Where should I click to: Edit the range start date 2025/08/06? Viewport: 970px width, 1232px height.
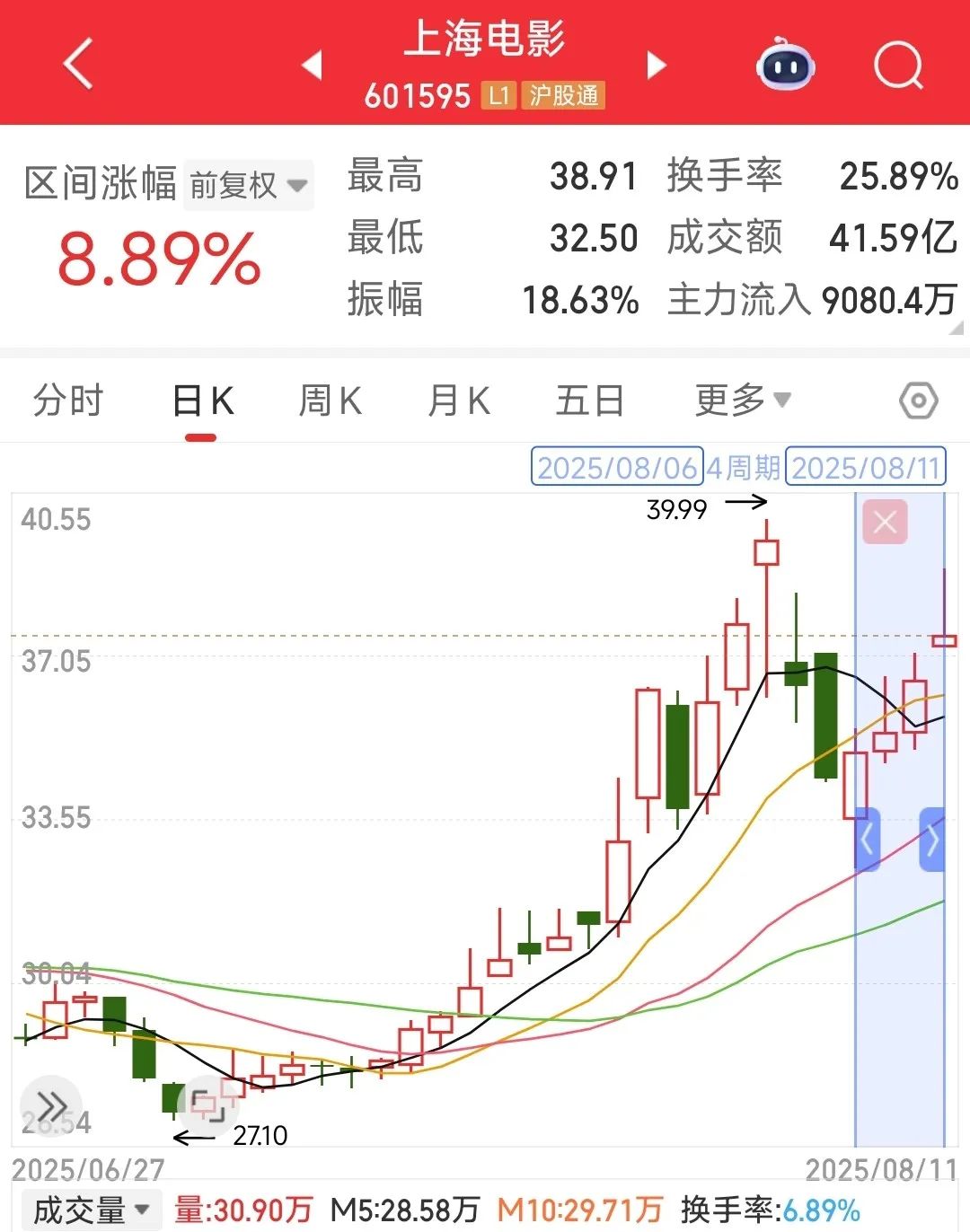pos(617,468)
